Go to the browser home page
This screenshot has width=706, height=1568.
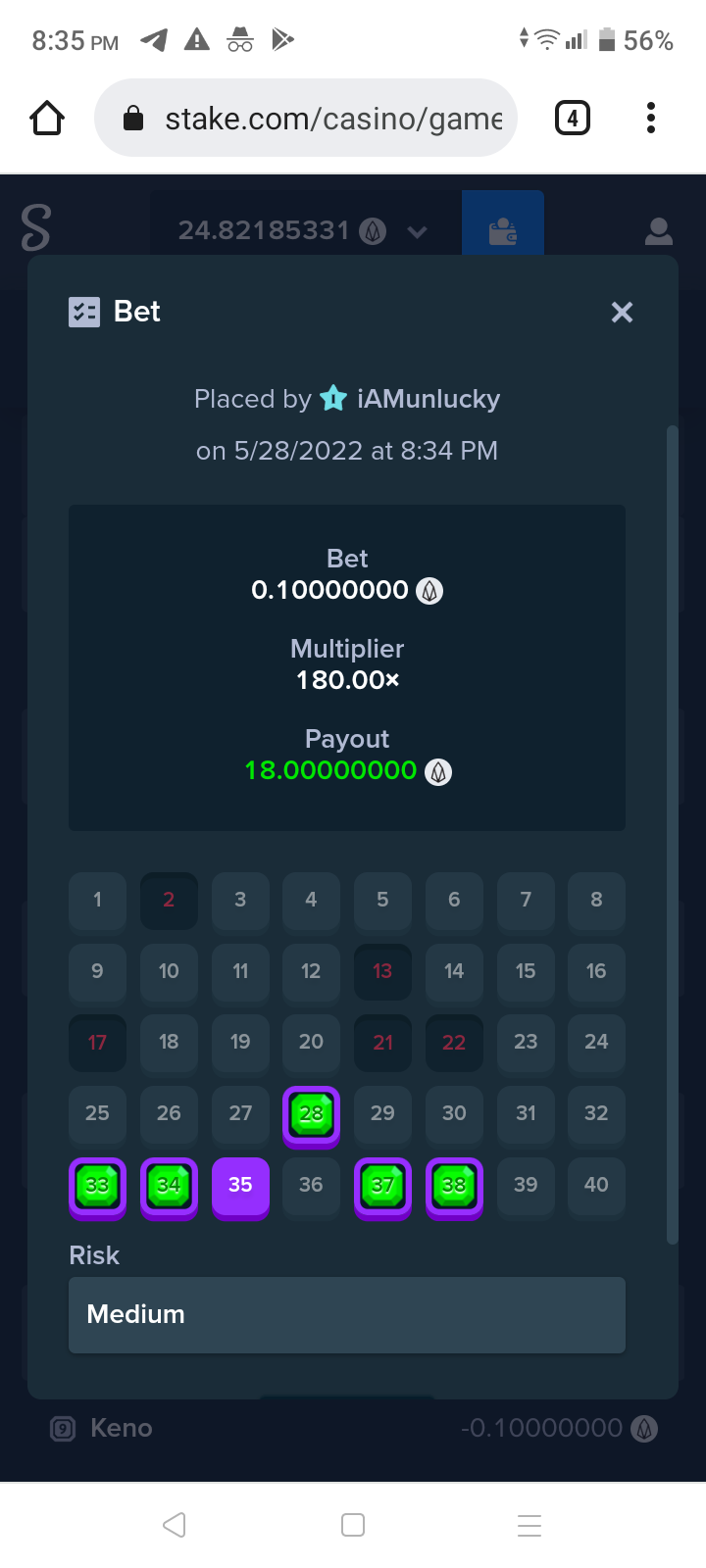coord(47,119)
